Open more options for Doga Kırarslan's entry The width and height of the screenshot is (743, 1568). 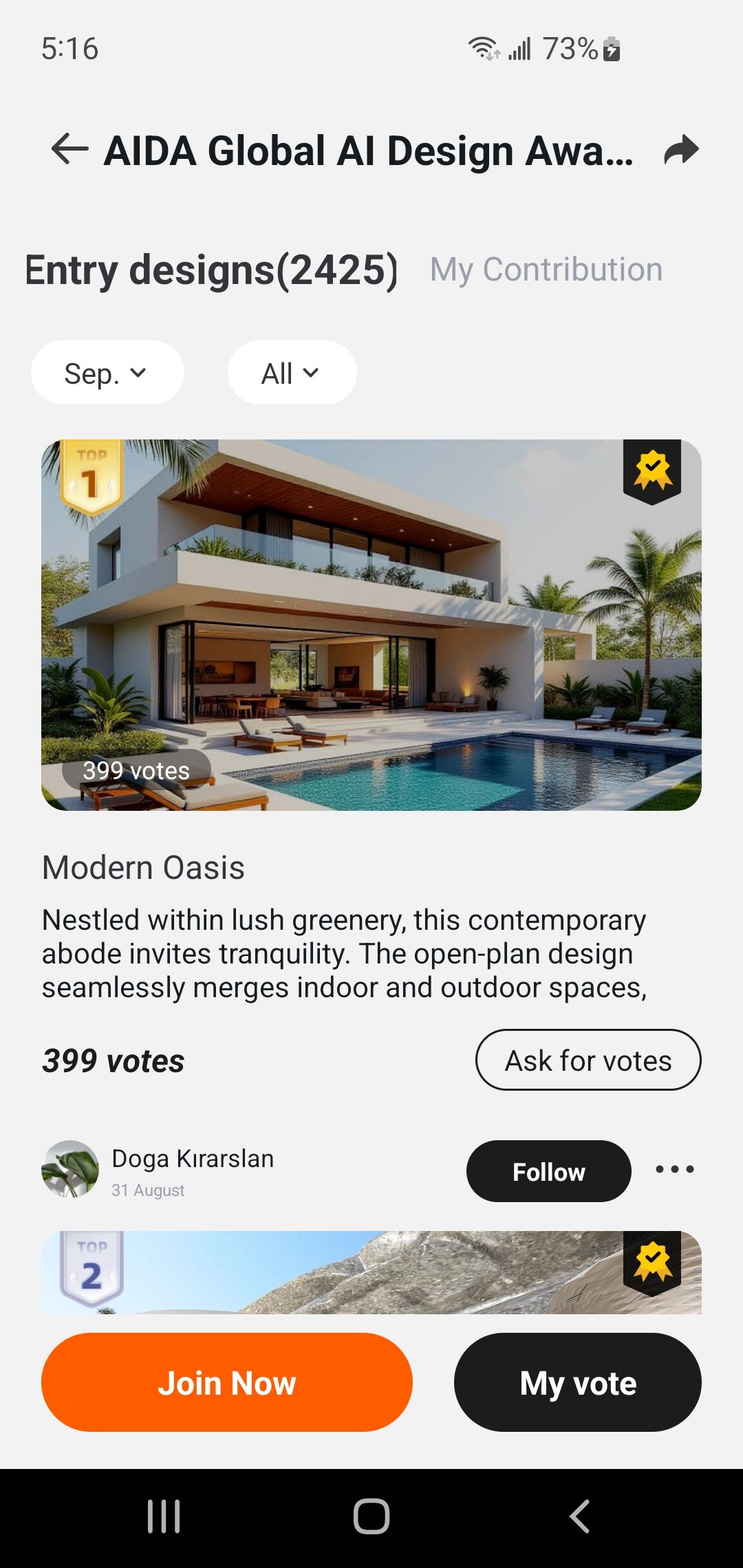(674, 1169)
